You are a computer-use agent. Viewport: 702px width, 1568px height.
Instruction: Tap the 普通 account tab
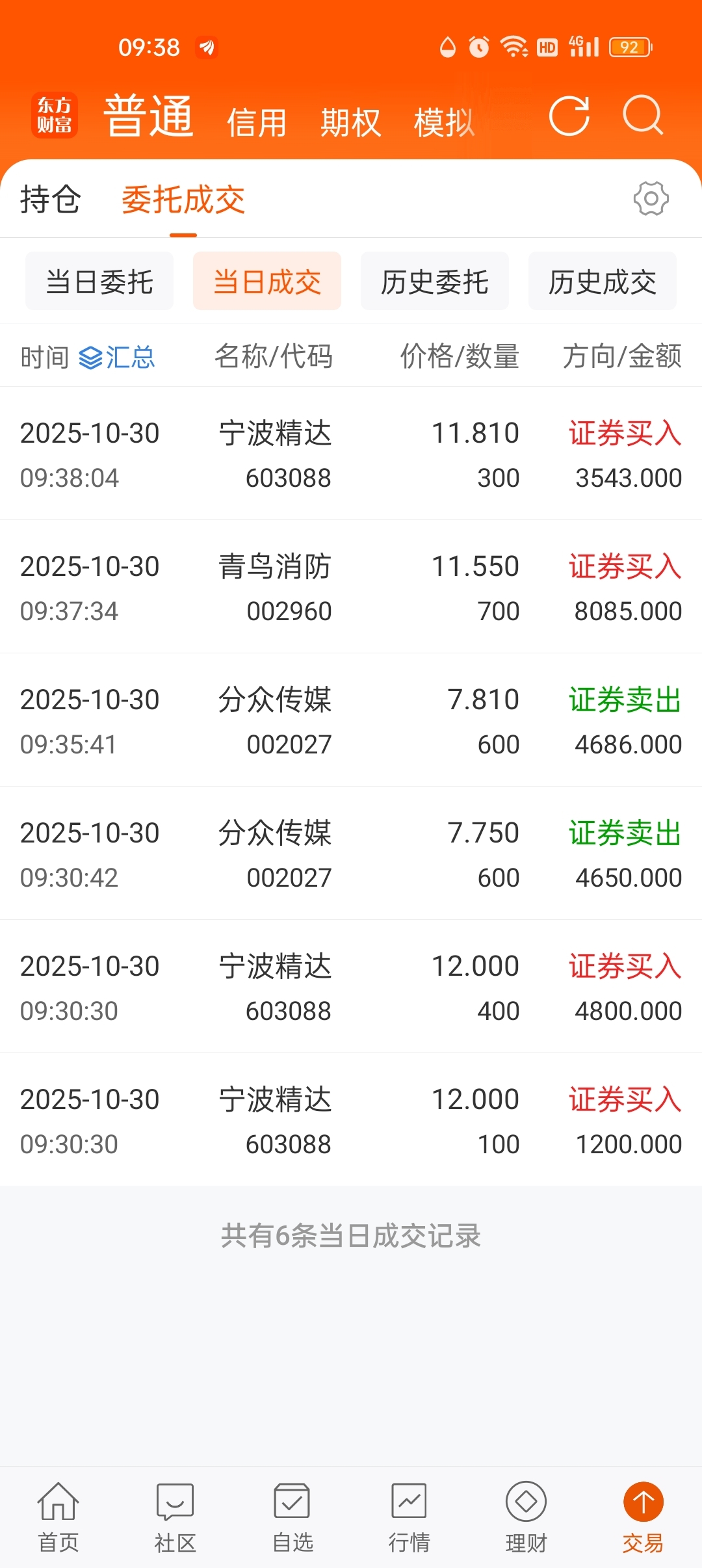[x=149, y=116]
